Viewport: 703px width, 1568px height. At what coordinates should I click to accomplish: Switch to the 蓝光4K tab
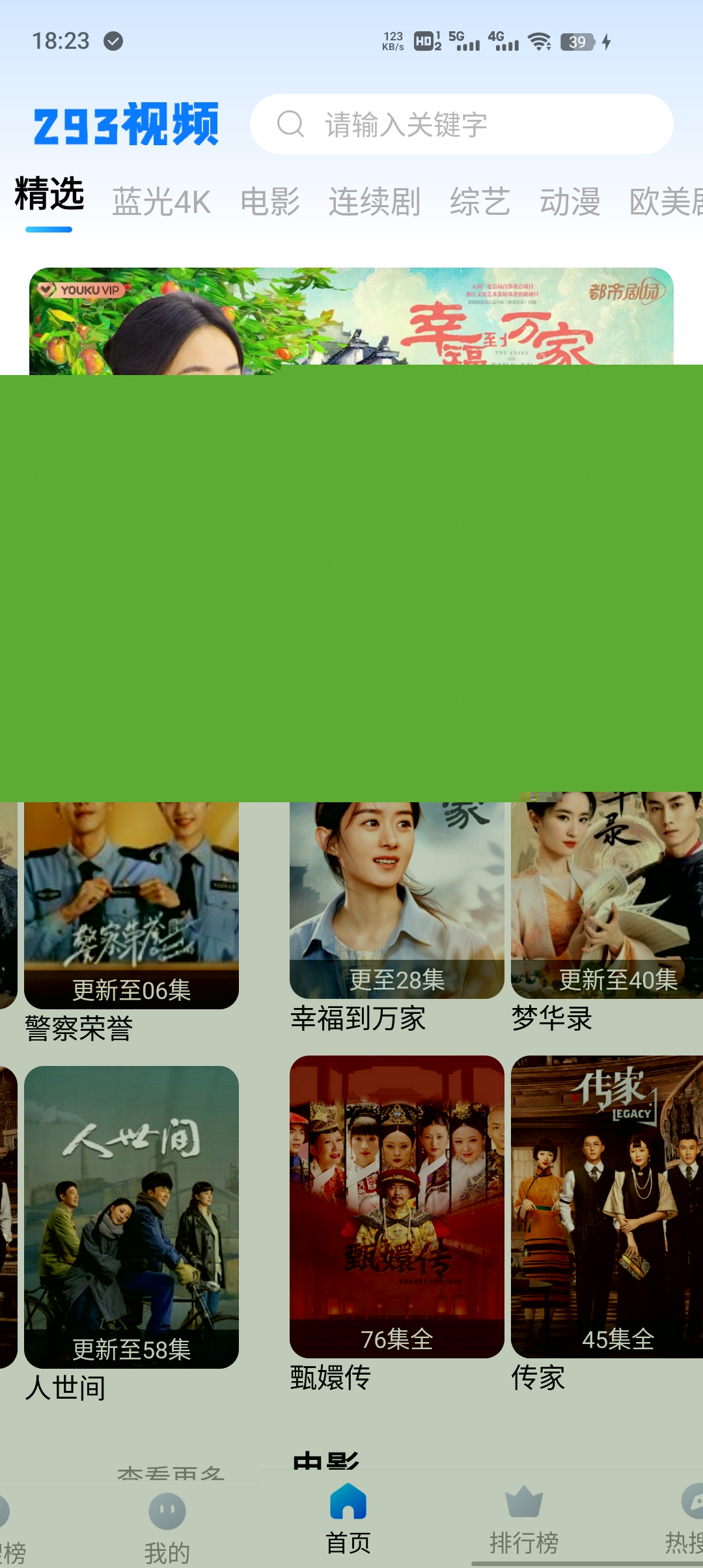pyautogui.click(x=161, y=202)
